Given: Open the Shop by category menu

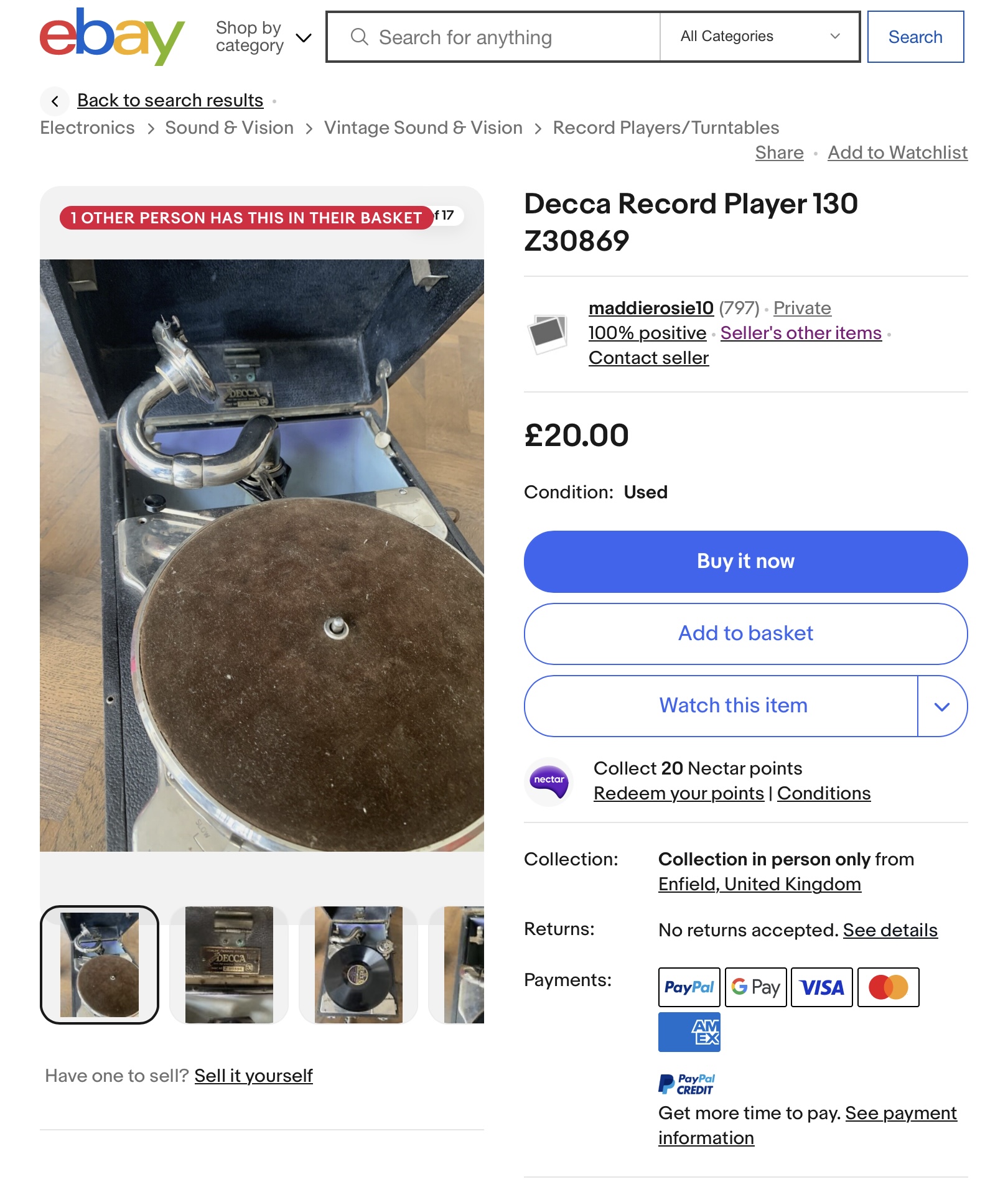Looking at the screenshot, I should (262, 37).
